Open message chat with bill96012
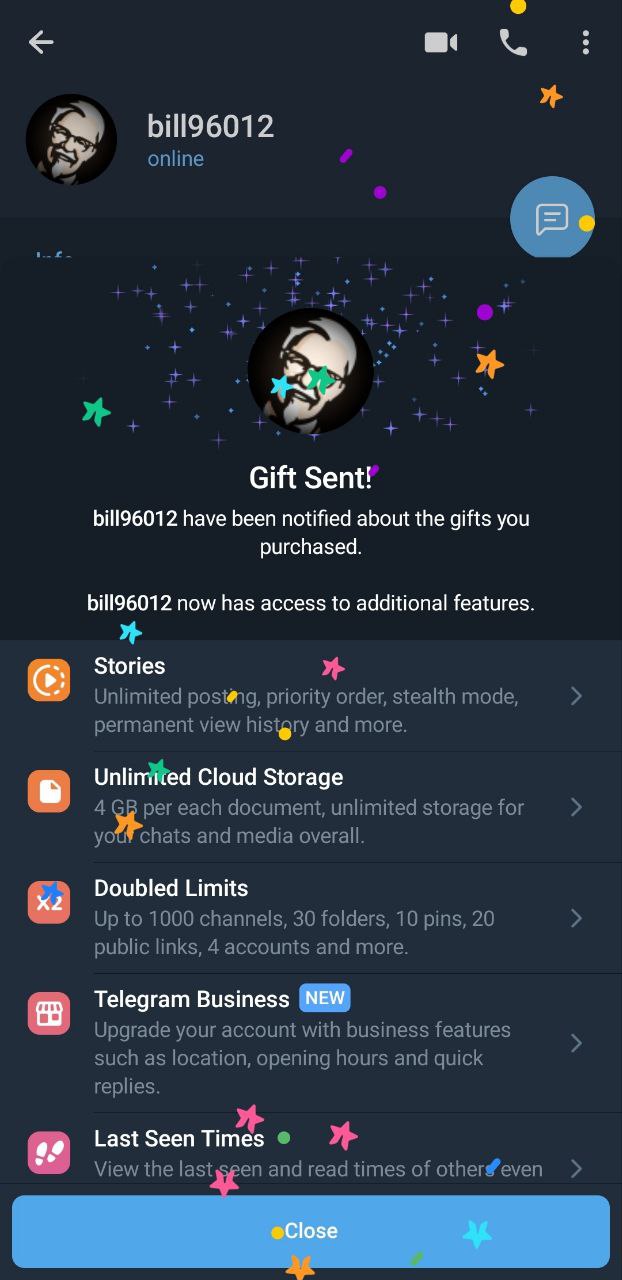Screen dimensions: 622x1280 click(552, 218)
